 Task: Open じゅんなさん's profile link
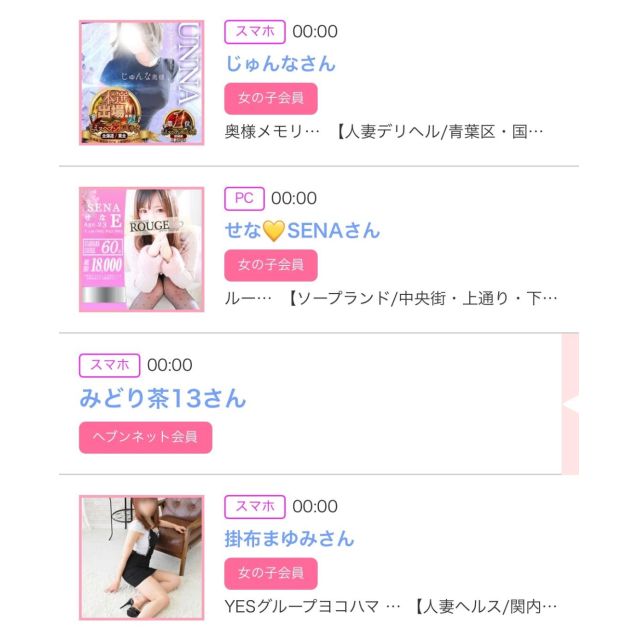[280, 64]
